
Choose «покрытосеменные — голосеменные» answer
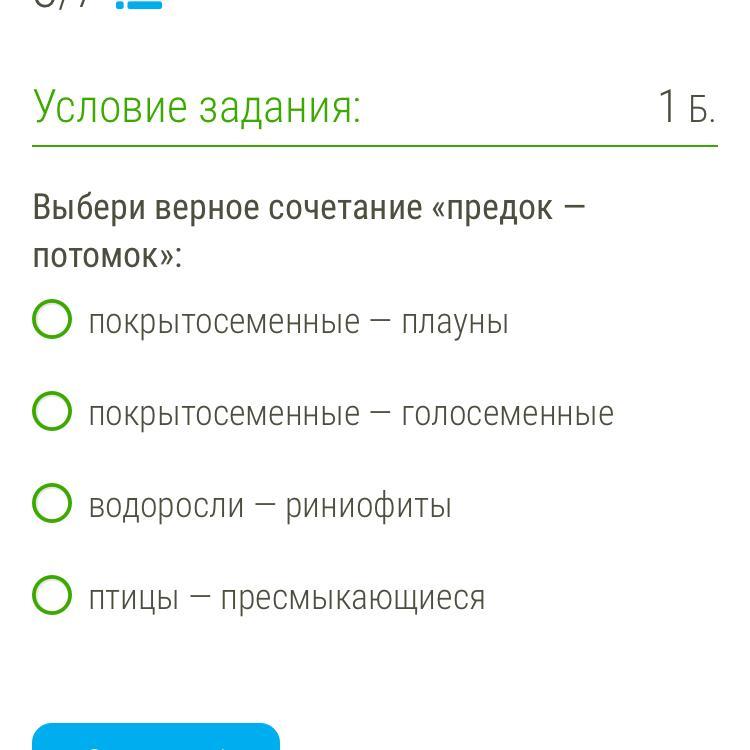pyautogui.click(x=53, y=412)
